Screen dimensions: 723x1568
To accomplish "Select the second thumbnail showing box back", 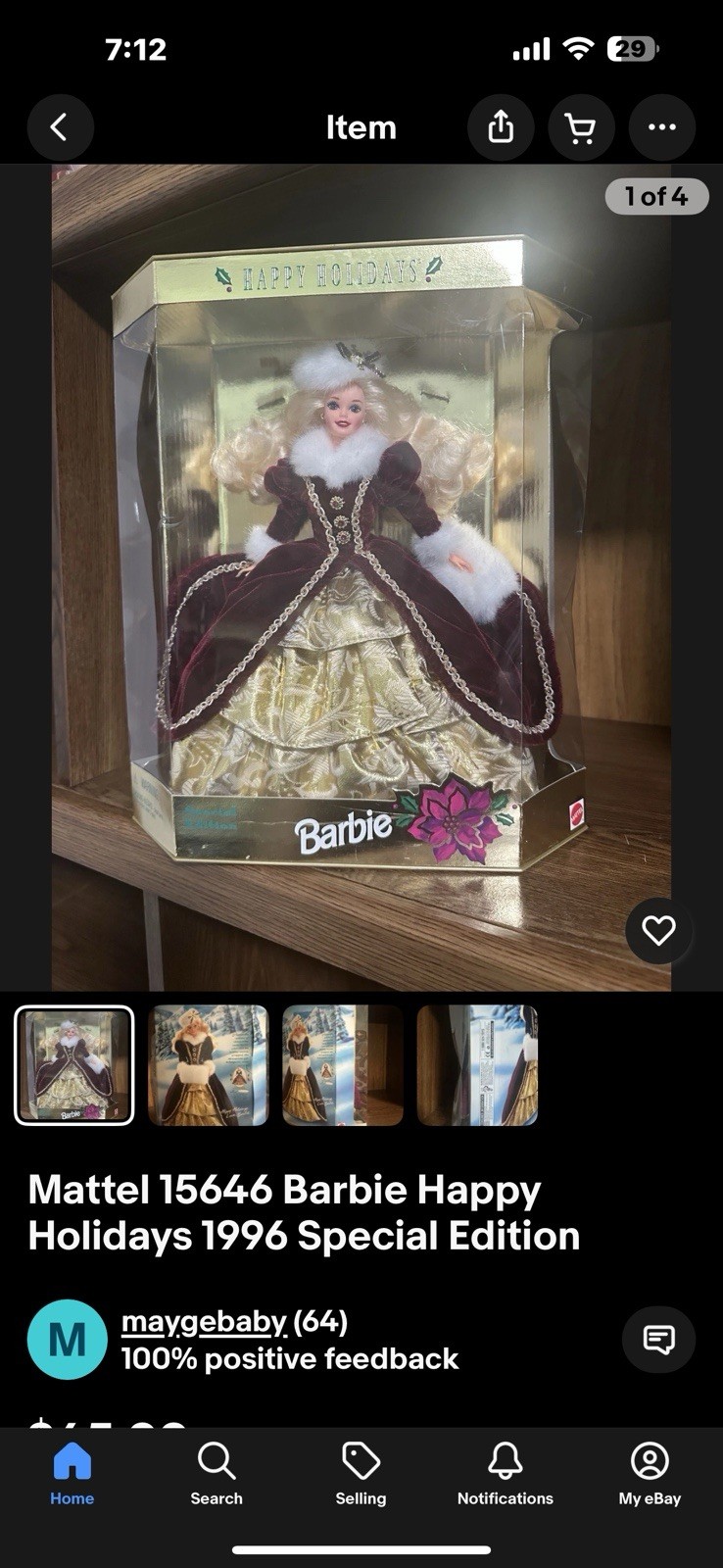I will (208, 1065).
